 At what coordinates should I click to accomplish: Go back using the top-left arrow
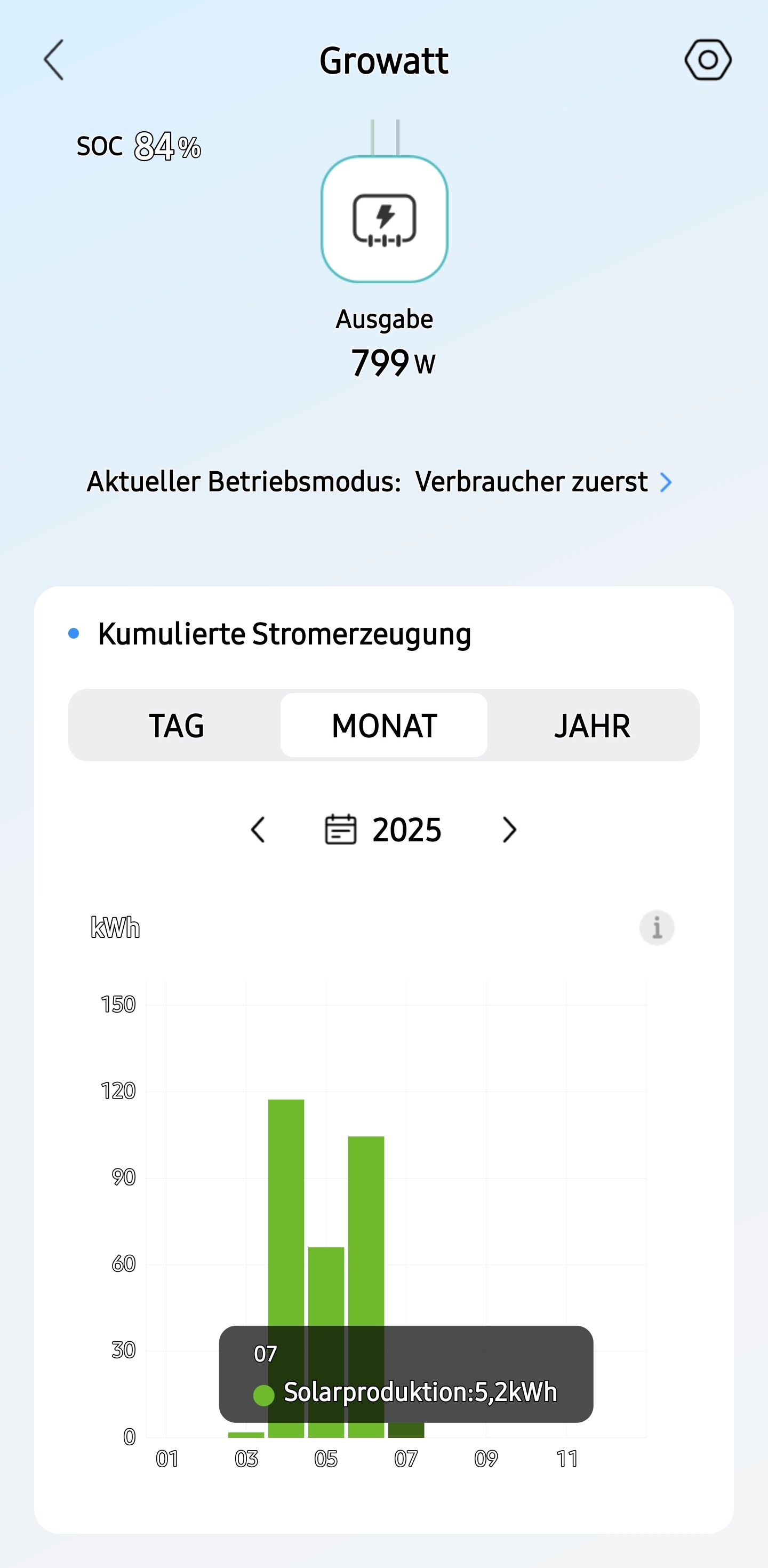pos(53,60)
